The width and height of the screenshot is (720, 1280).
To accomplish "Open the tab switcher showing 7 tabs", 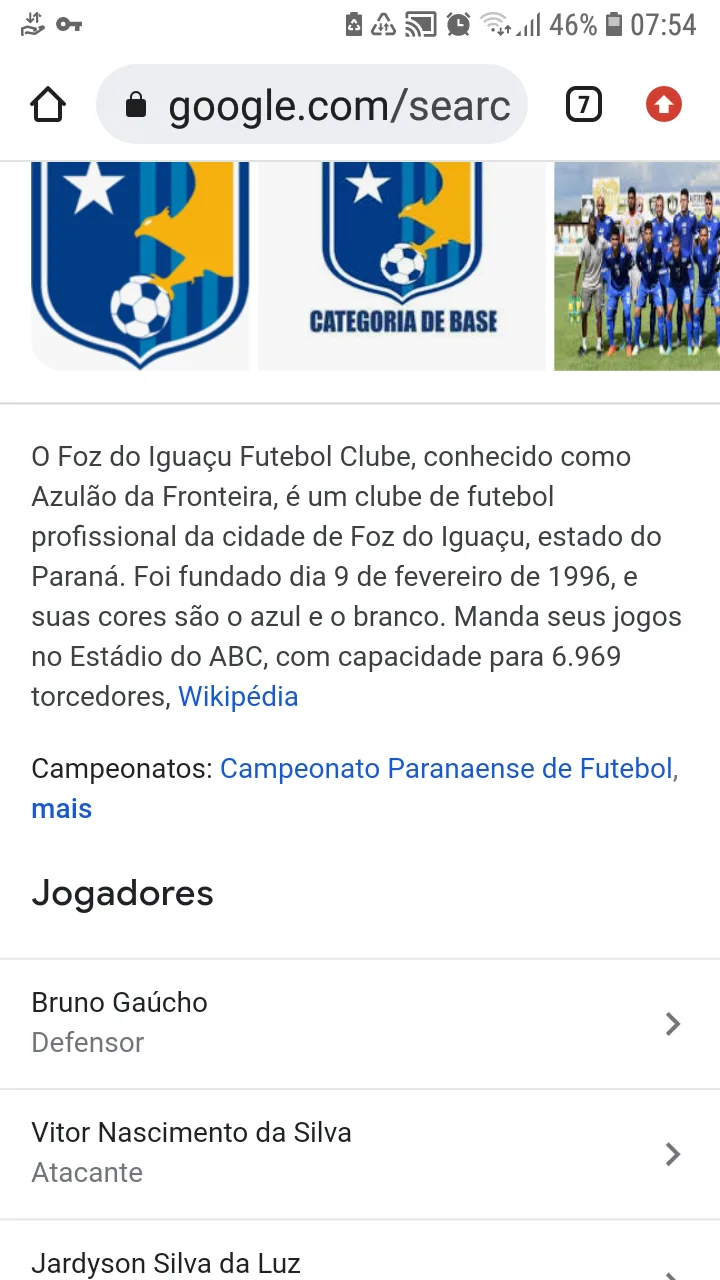I will pyautogui.click(x=584, y=105).
